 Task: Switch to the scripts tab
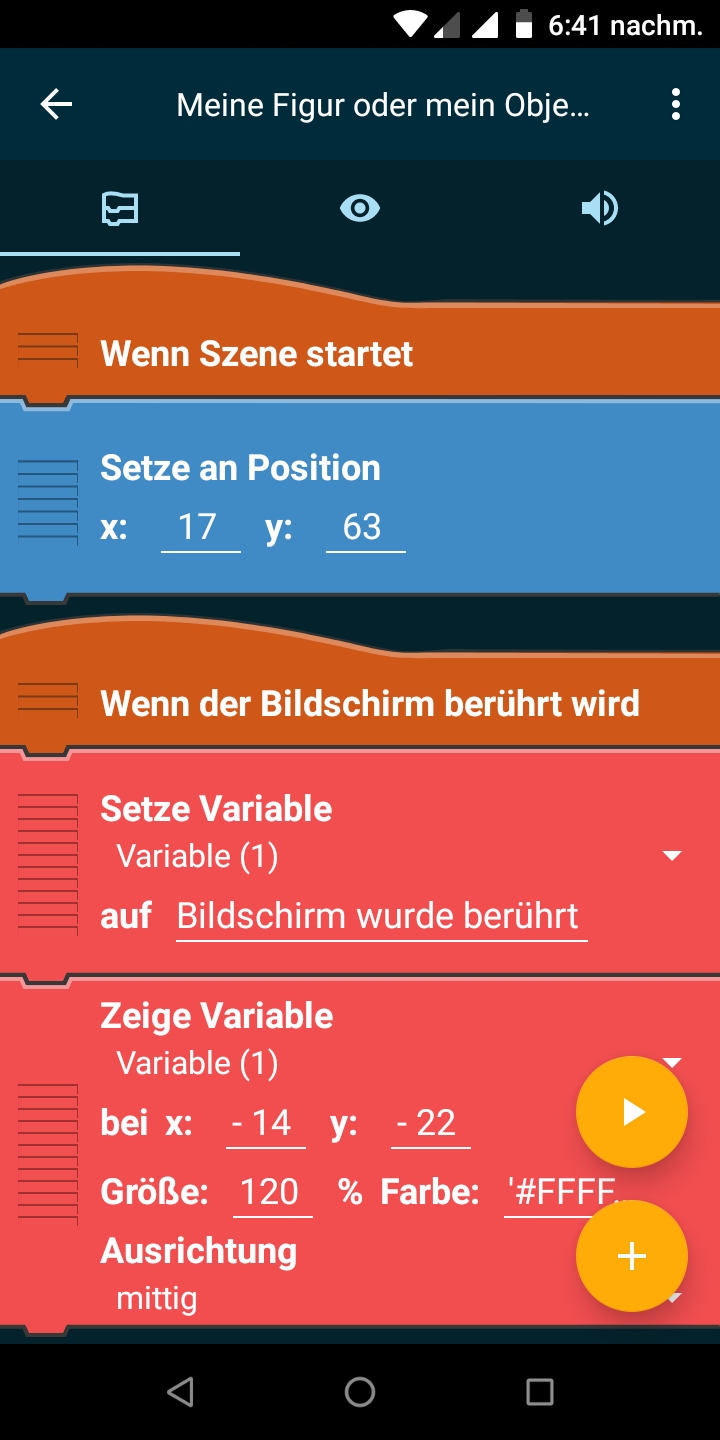120,208
